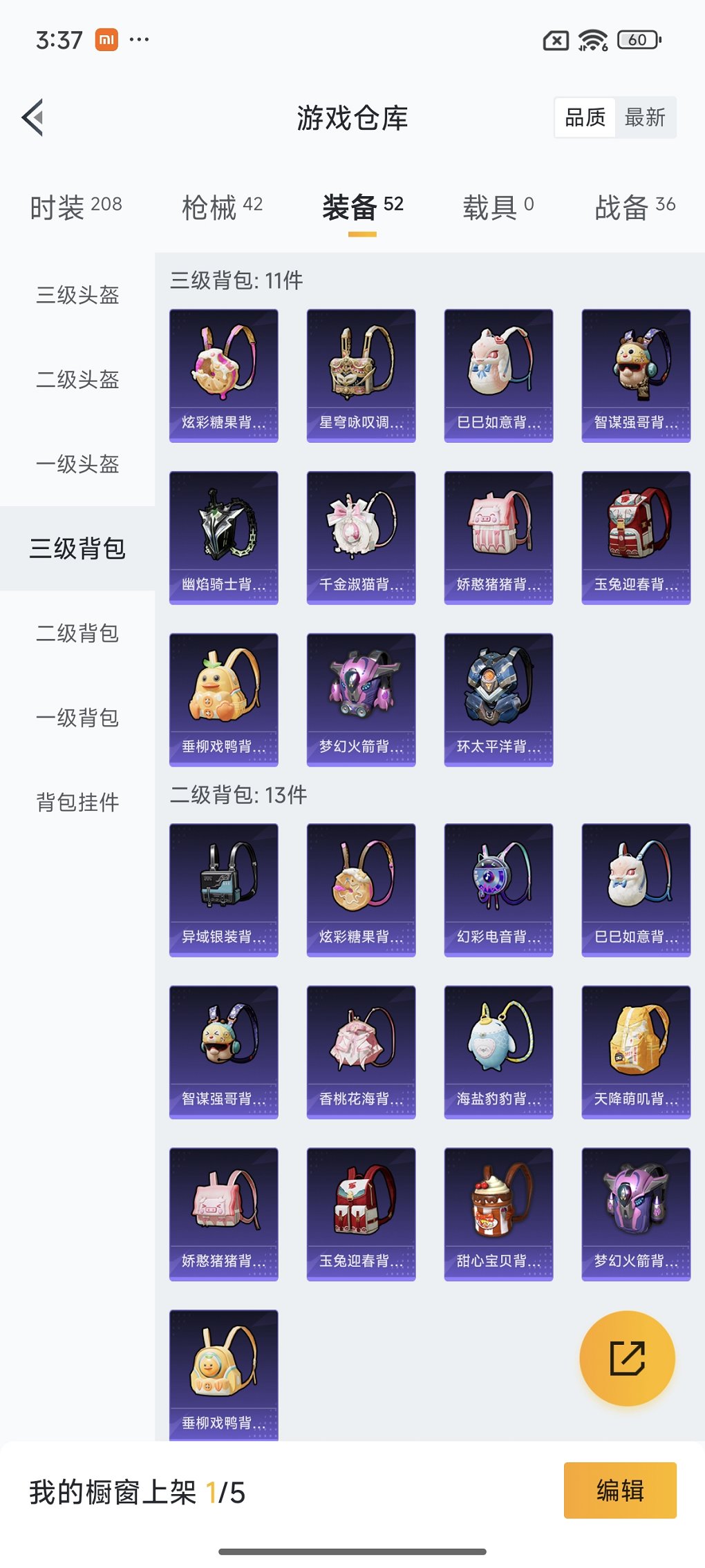Jump to 一级背包 in the sidebar
This screenshot has width=705, height=1568.
pyautogui.click(x=77, y=718)
